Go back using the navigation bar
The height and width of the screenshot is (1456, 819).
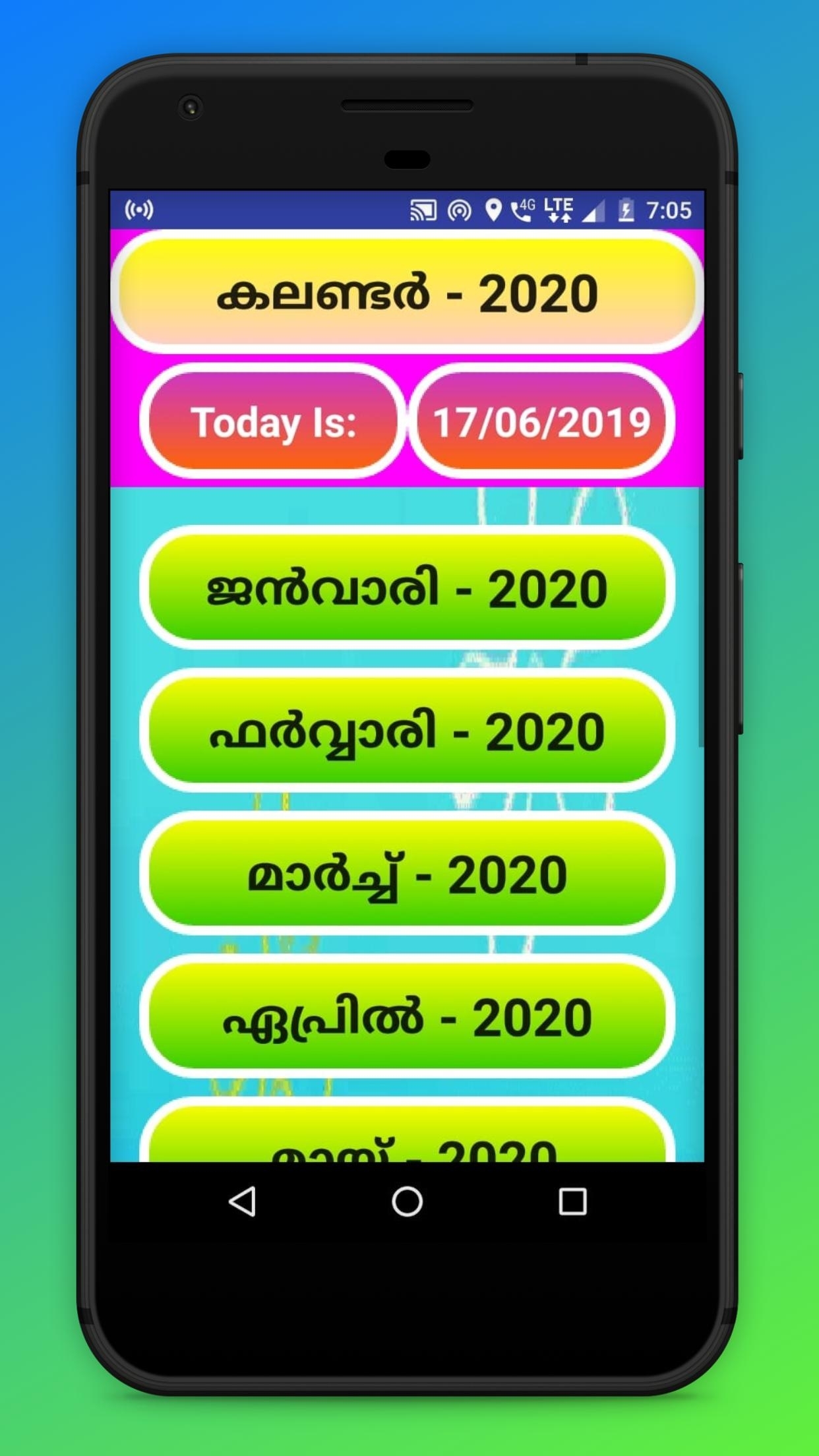pyautogui.click(x=242, y=1201)
